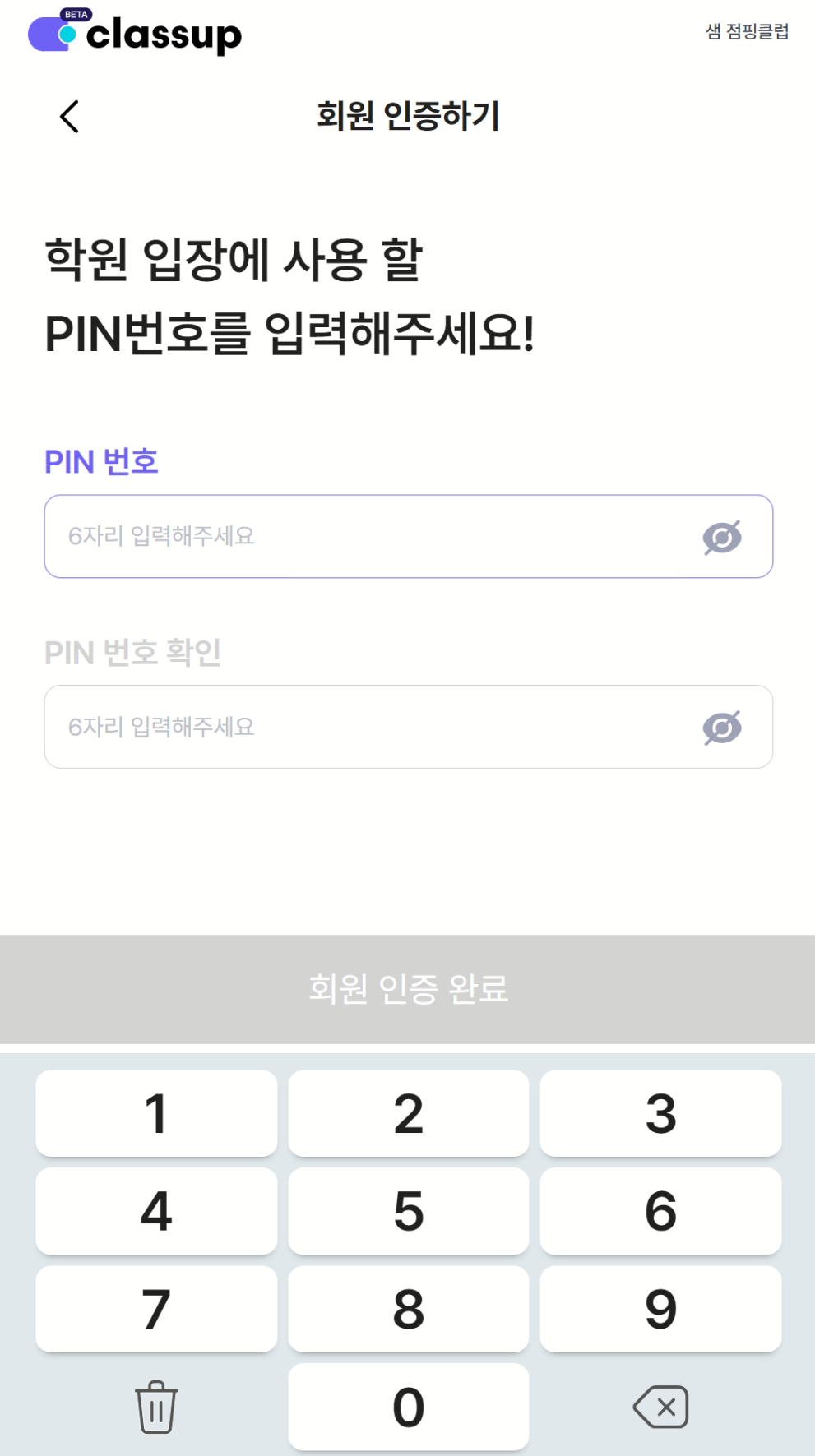Delete last digit with backspace key
The width and height of the screenshot is (815, 1456).
tap(660, 1407)
